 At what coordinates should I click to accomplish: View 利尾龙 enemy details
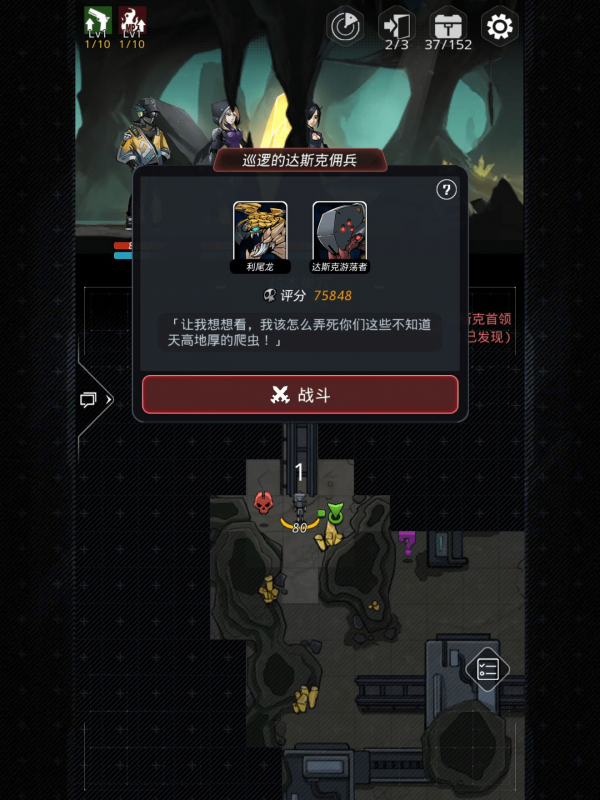260,232
